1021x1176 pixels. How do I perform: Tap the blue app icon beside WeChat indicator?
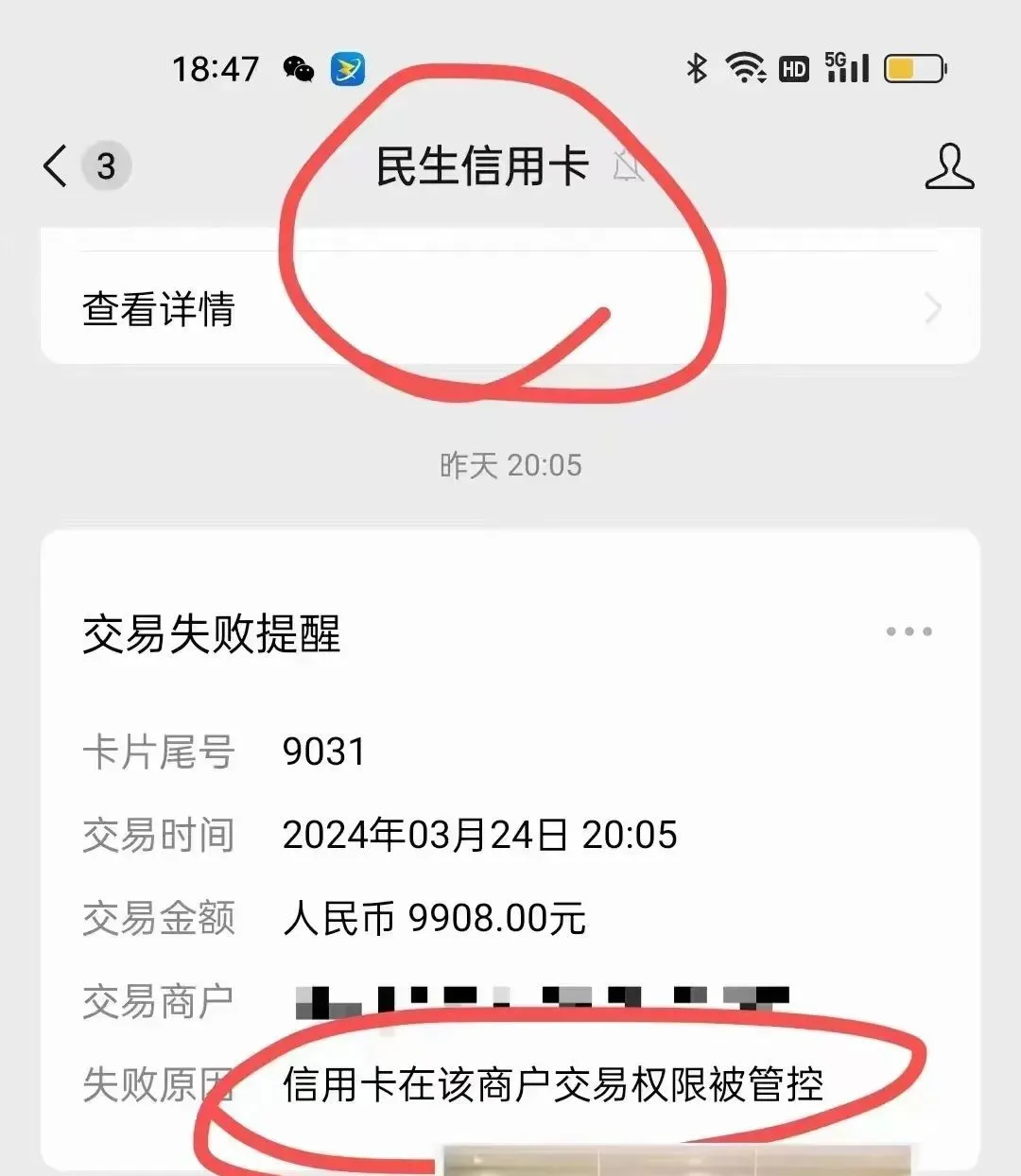click(x=349, y=68)
